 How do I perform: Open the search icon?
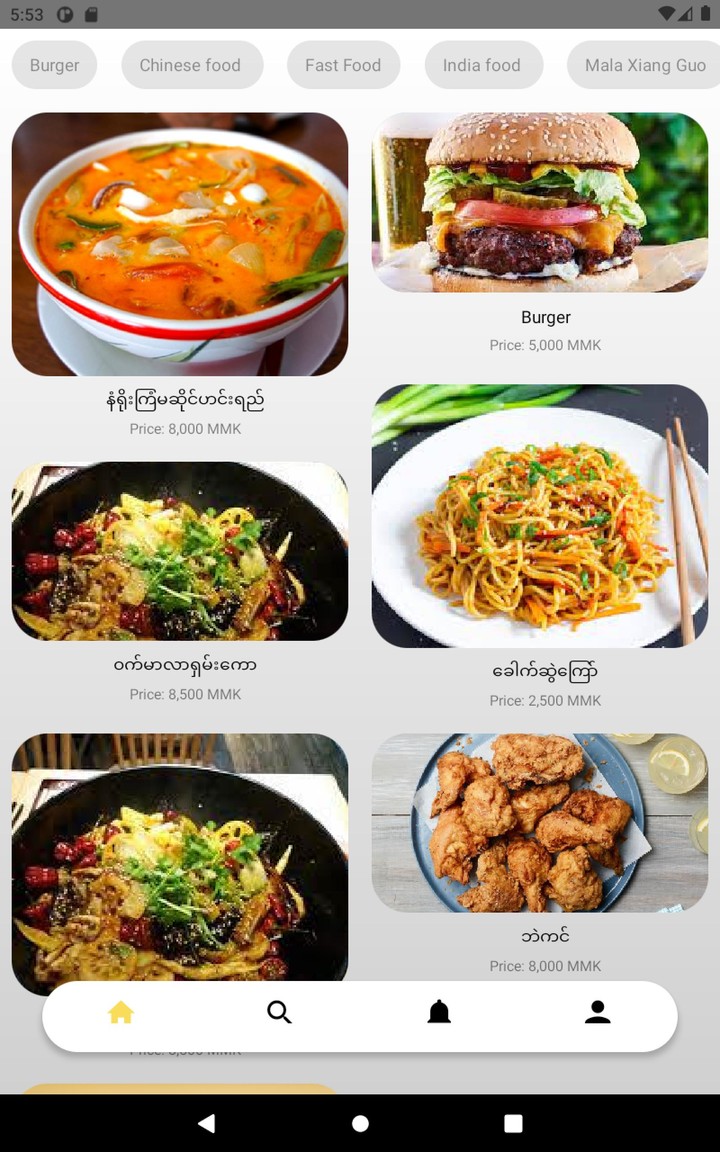279,1012
